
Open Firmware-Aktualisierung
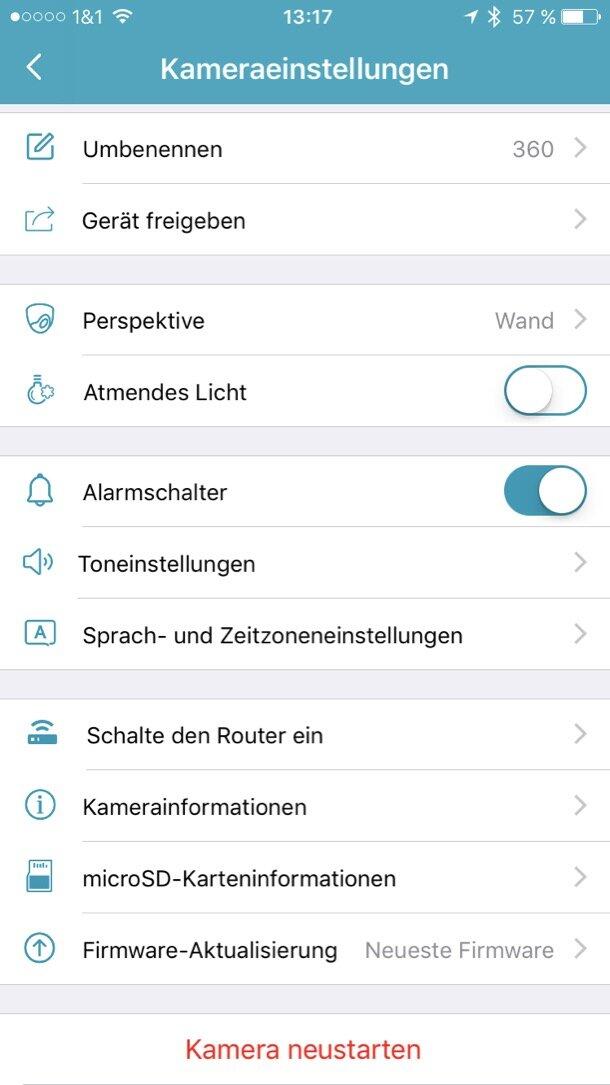click(x=305, y=950)
